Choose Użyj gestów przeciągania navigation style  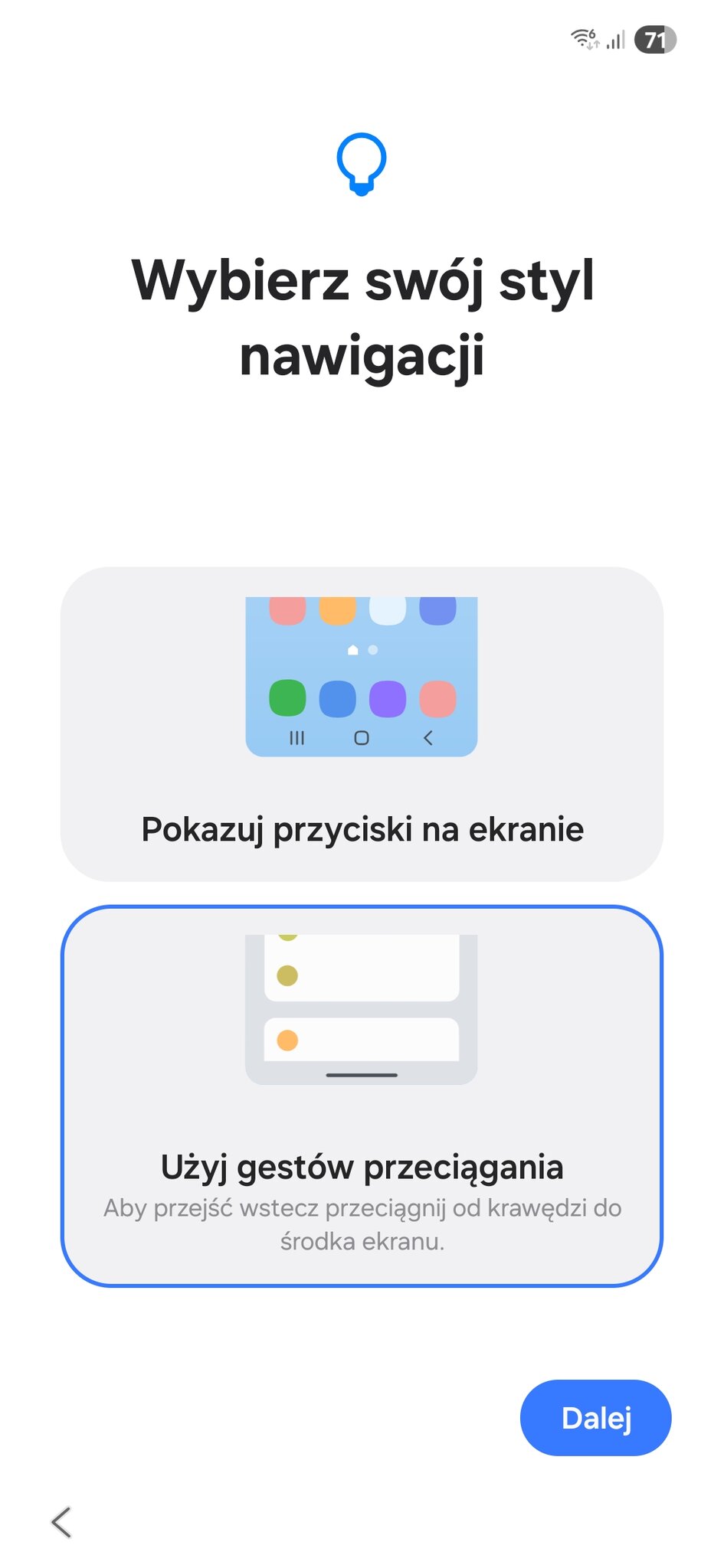[362, 1096]
